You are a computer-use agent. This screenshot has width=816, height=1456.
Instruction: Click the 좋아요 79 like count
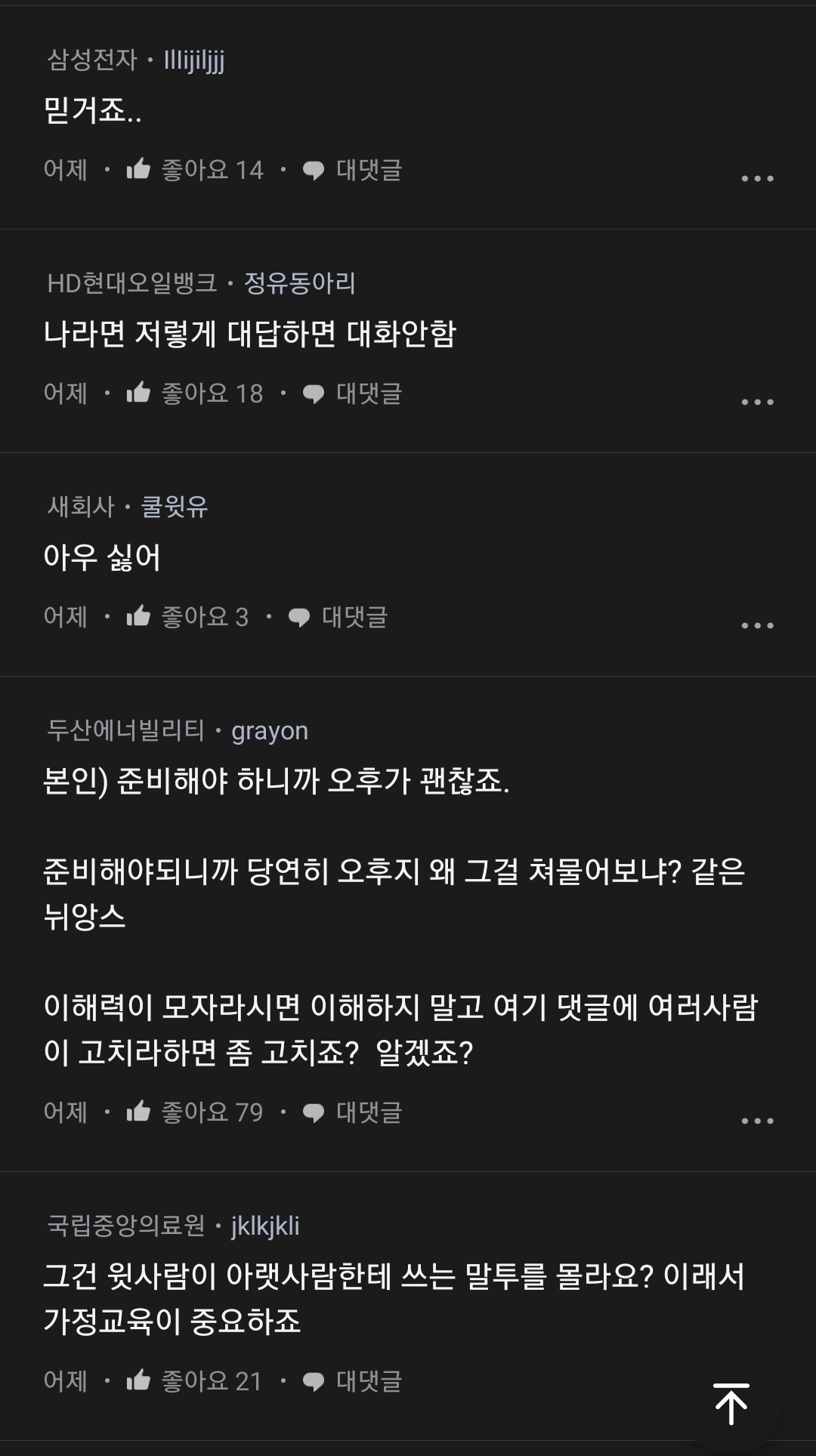coord(211,1110)
